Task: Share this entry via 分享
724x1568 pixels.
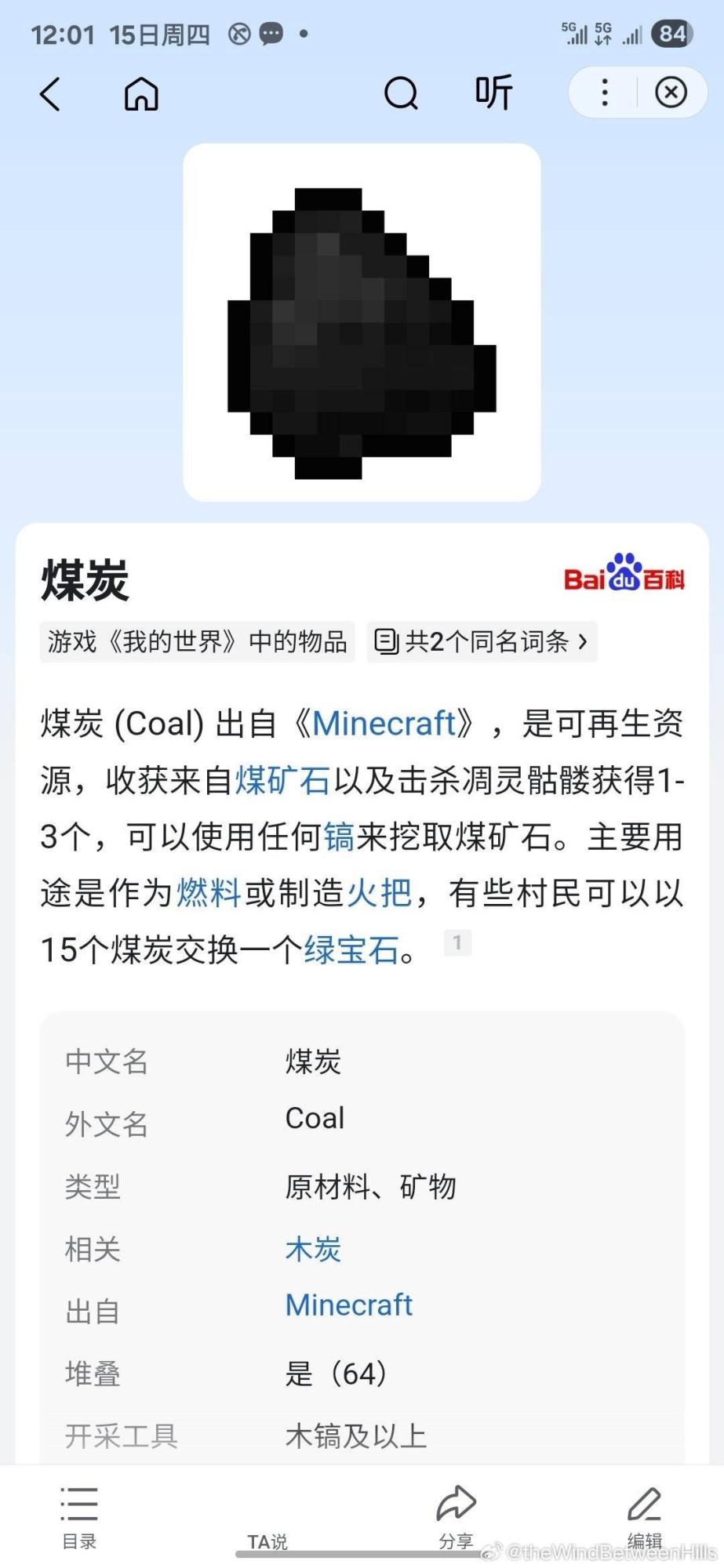Action: click(456, 1518)
